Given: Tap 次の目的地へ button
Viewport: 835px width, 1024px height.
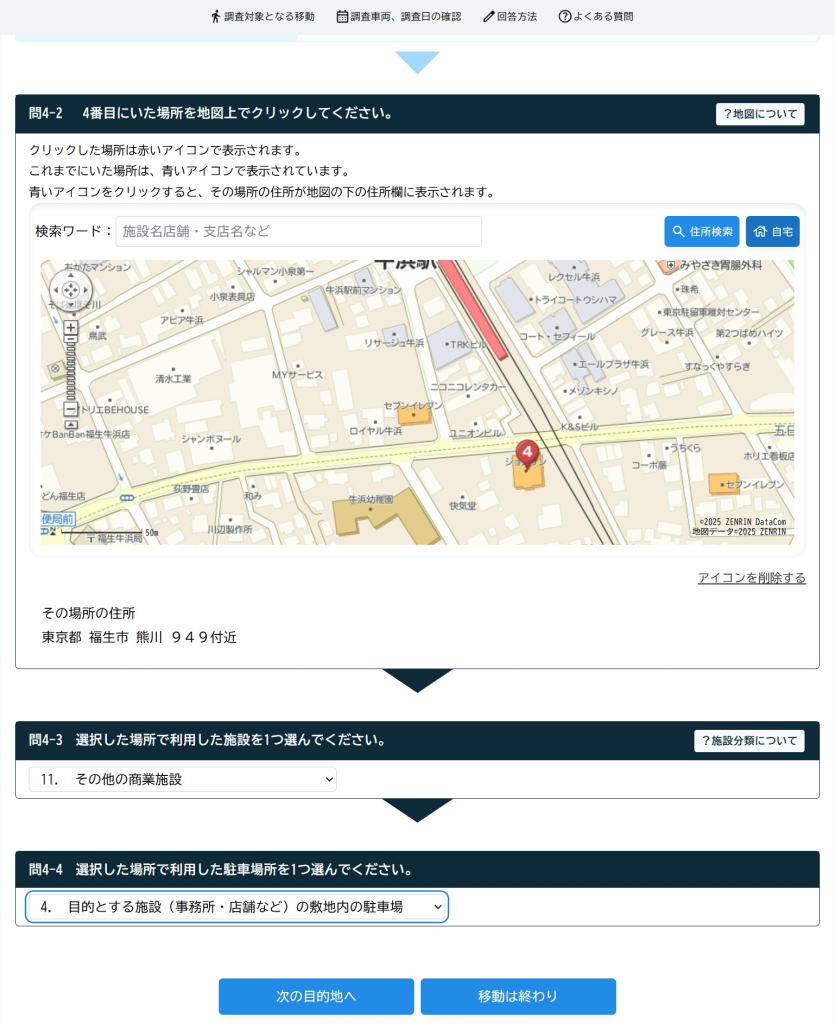Looking at the screenshot, I should tap(316, 996).
